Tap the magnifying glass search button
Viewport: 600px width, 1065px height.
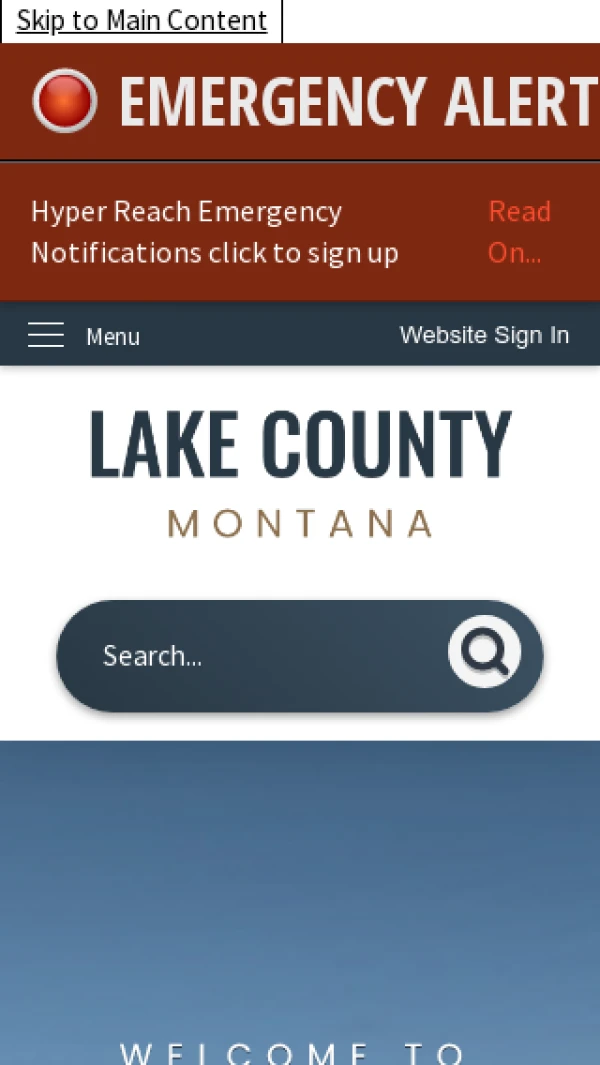(x=485, y=652)
